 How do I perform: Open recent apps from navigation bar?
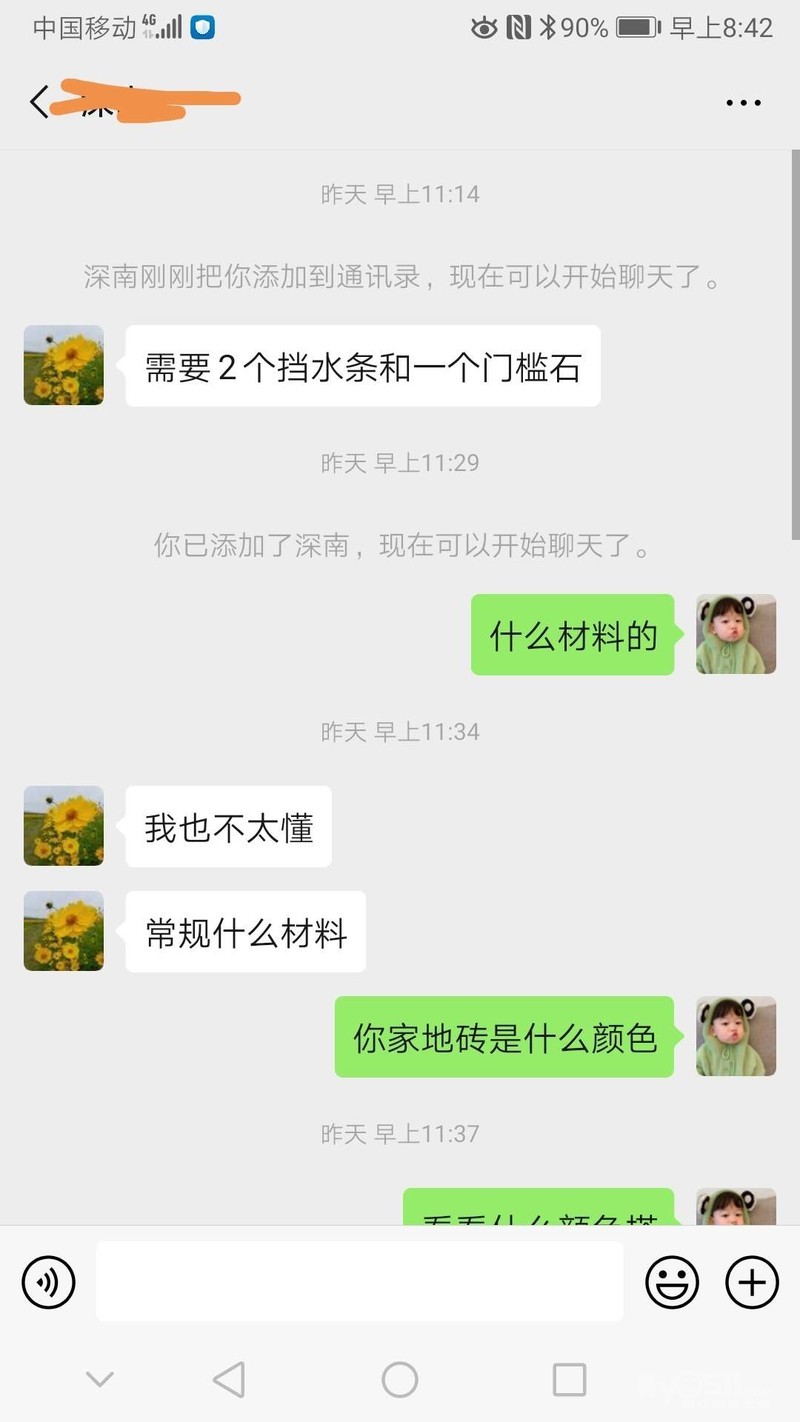569,1380
